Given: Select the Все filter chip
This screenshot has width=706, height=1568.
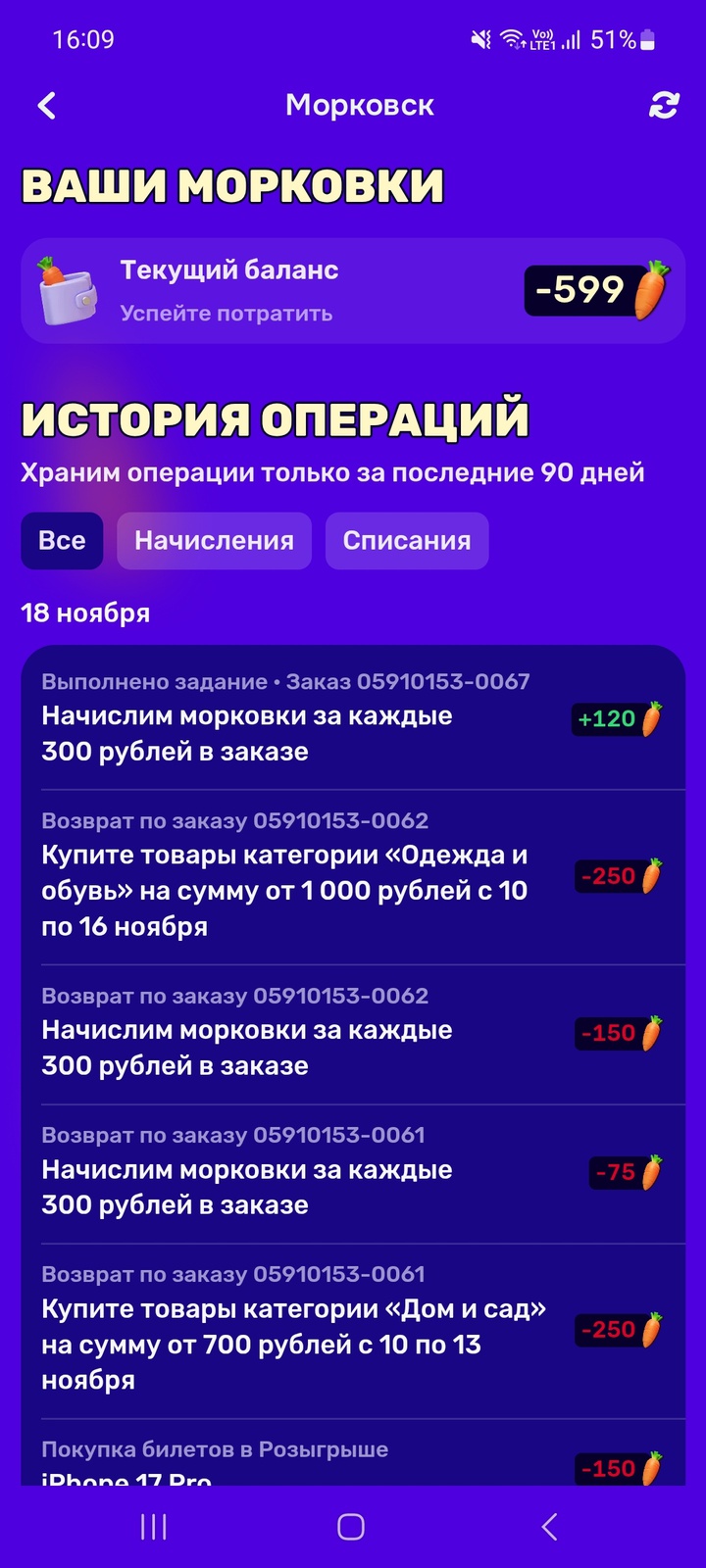Looking at the screenshot, I should (x=62, y=541).
